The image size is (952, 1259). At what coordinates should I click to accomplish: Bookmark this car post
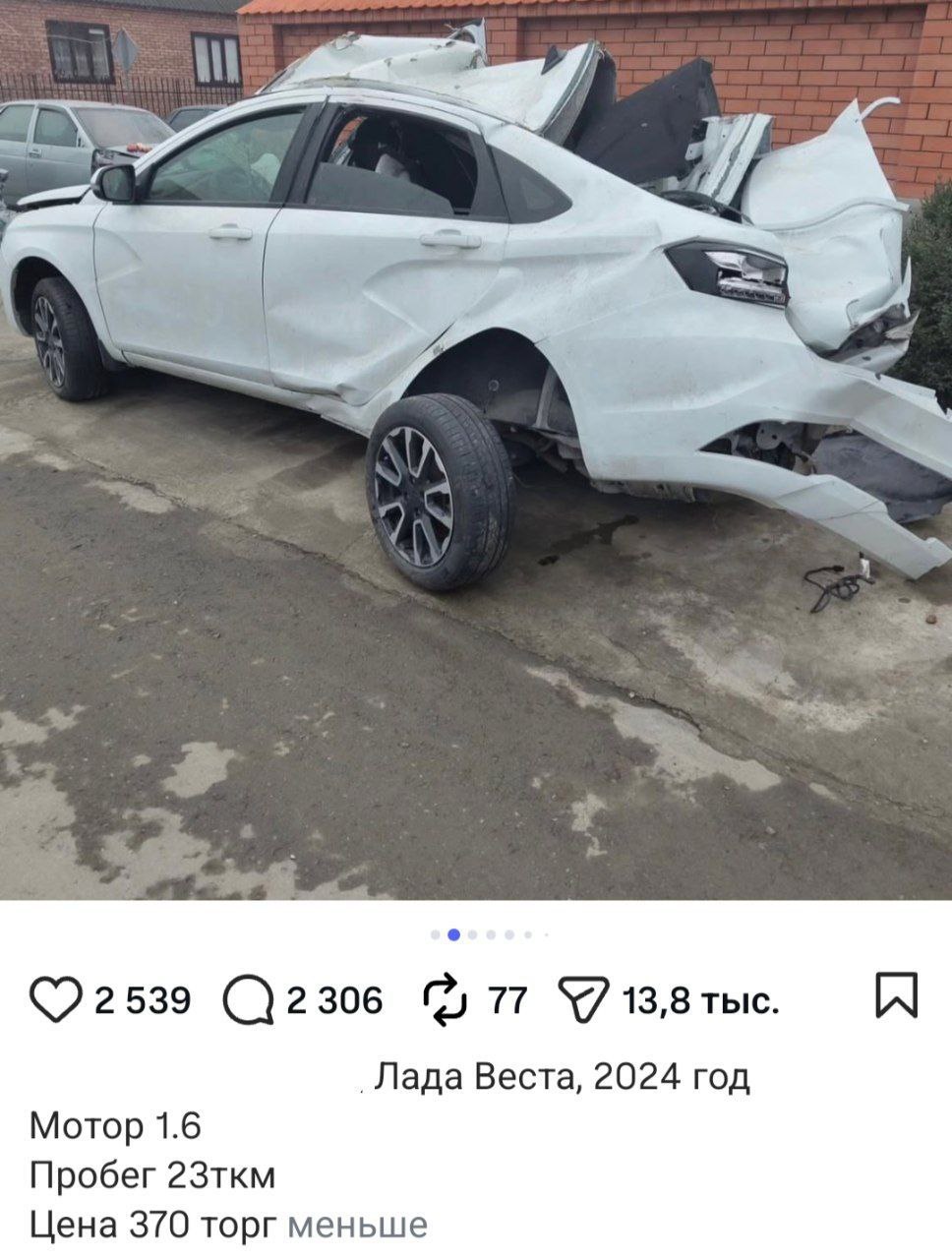(896, 994)
